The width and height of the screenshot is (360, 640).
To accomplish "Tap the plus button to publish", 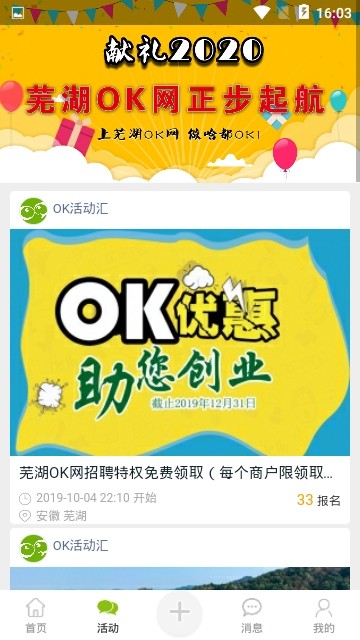I will point(180,613).
